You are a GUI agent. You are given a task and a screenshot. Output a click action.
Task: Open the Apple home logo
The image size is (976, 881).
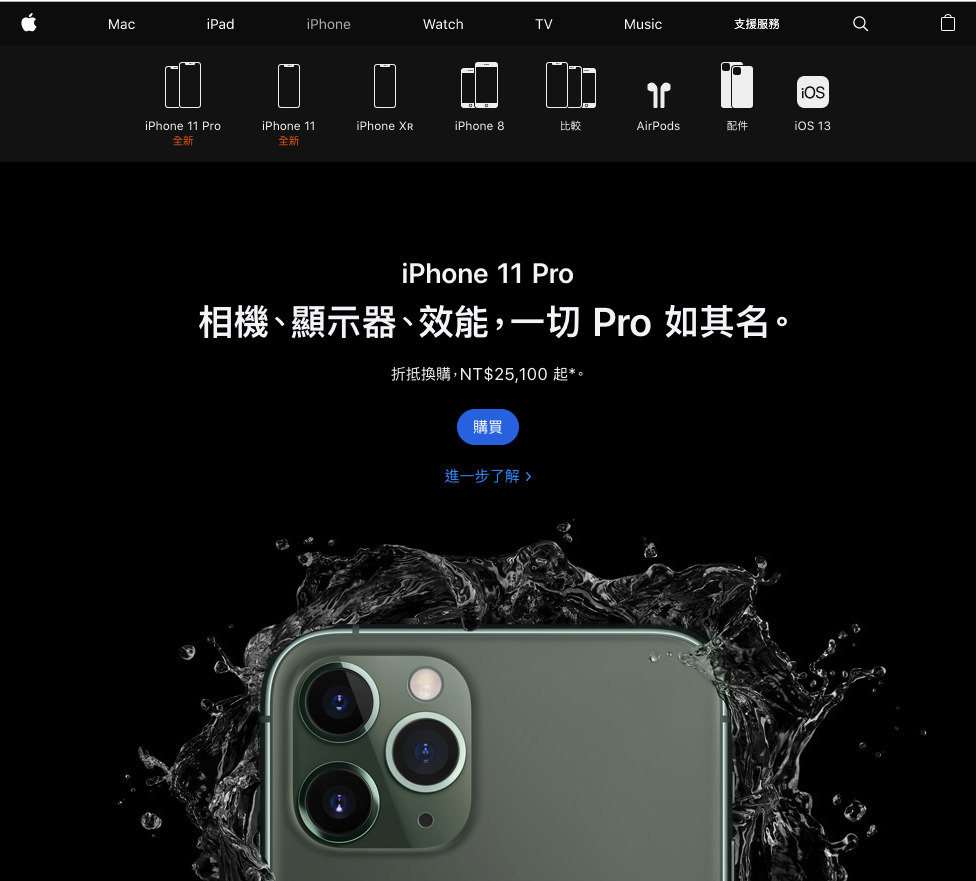coord(29,23)
